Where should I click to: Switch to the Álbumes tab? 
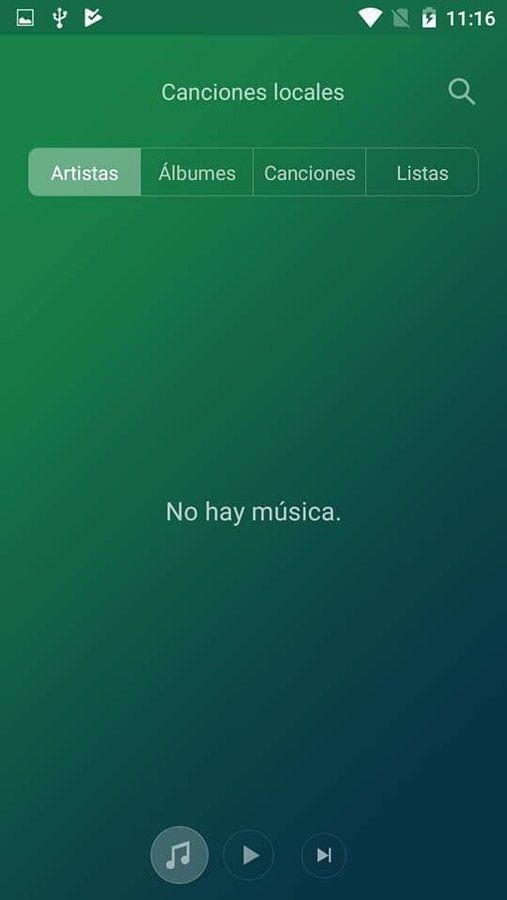click(197, 173)
